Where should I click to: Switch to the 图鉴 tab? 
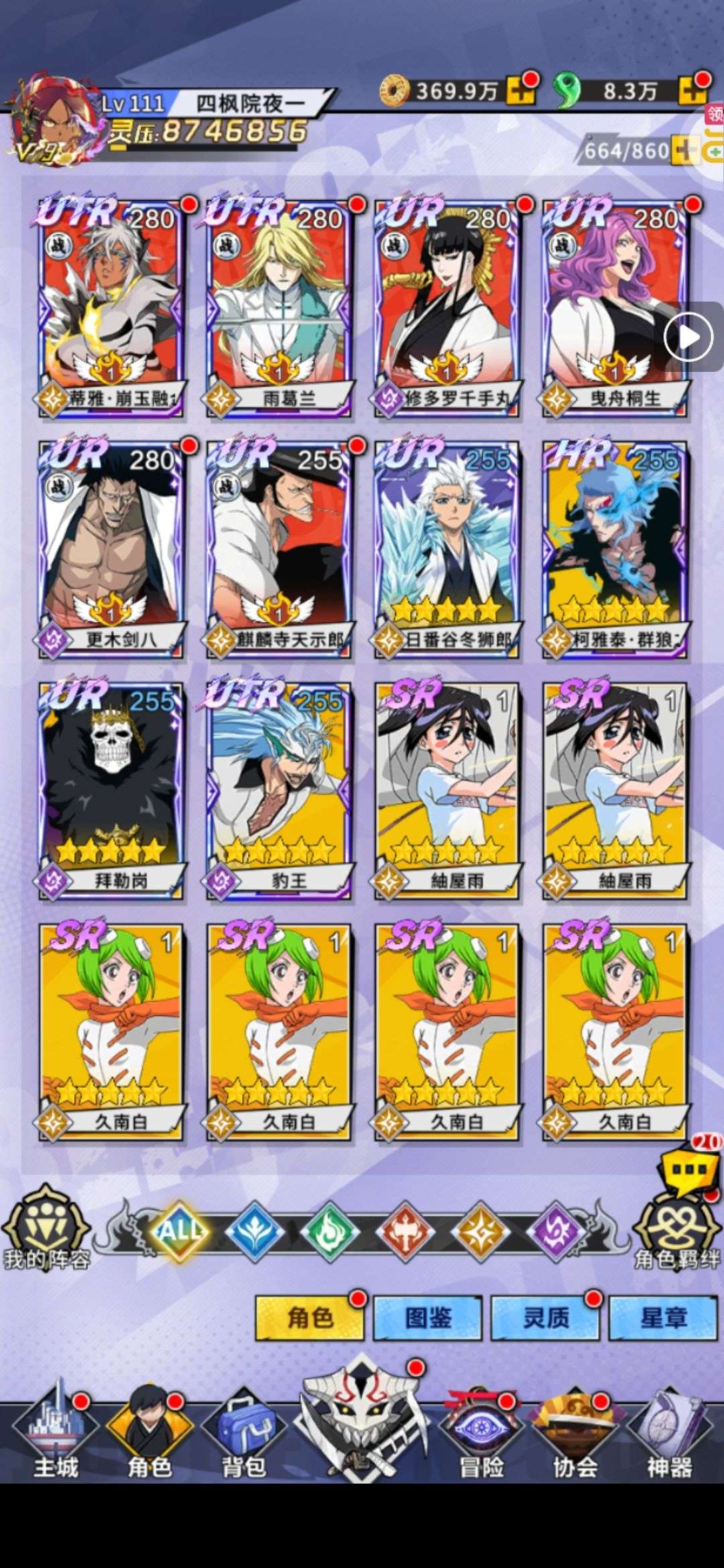coord(428,1318)
